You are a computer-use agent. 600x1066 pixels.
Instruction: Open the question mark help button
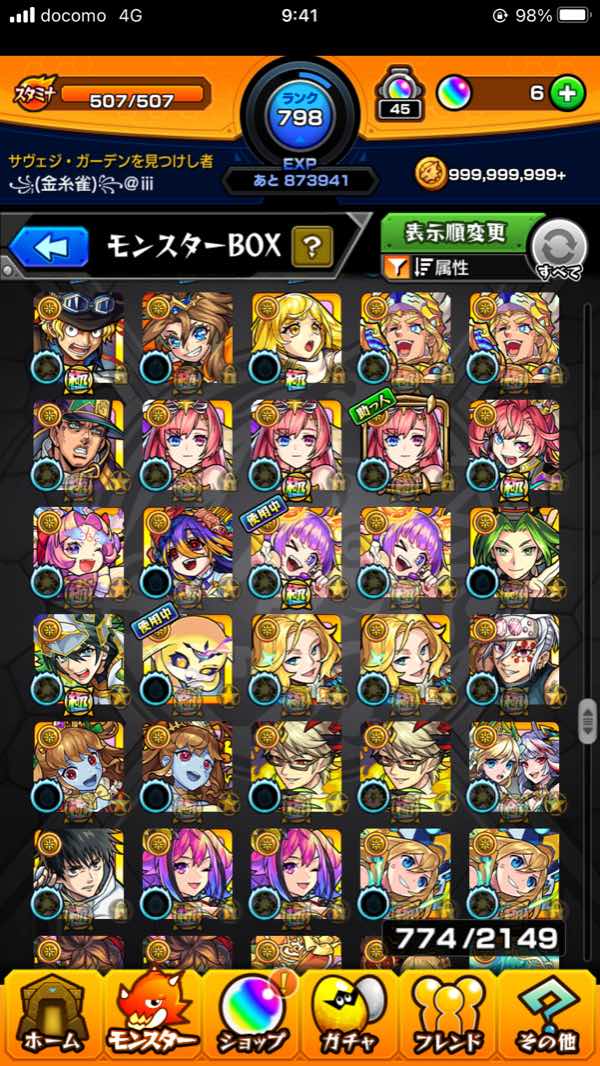312,246
